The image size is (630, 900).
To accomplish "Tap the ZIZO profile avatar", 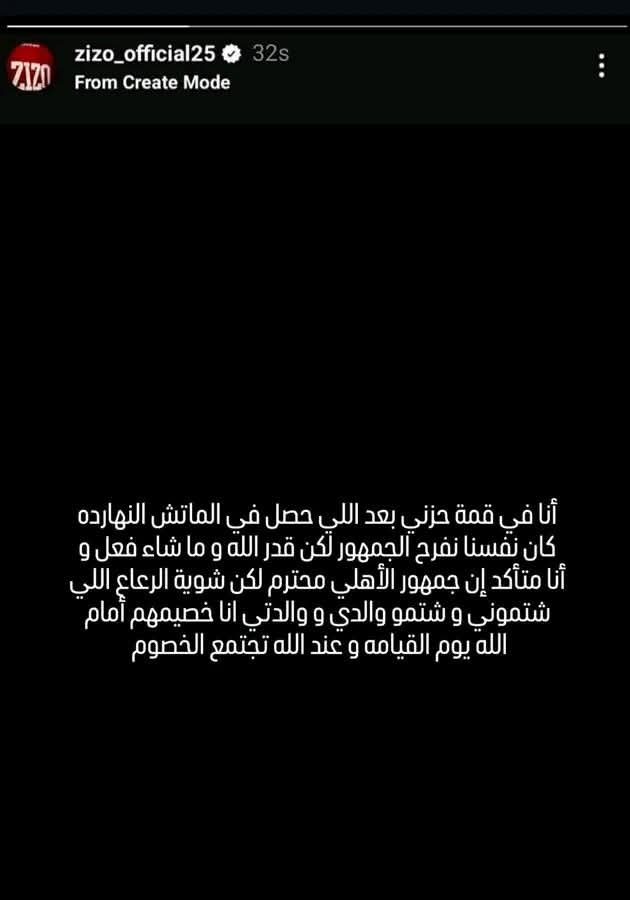I will click(32, 68).
